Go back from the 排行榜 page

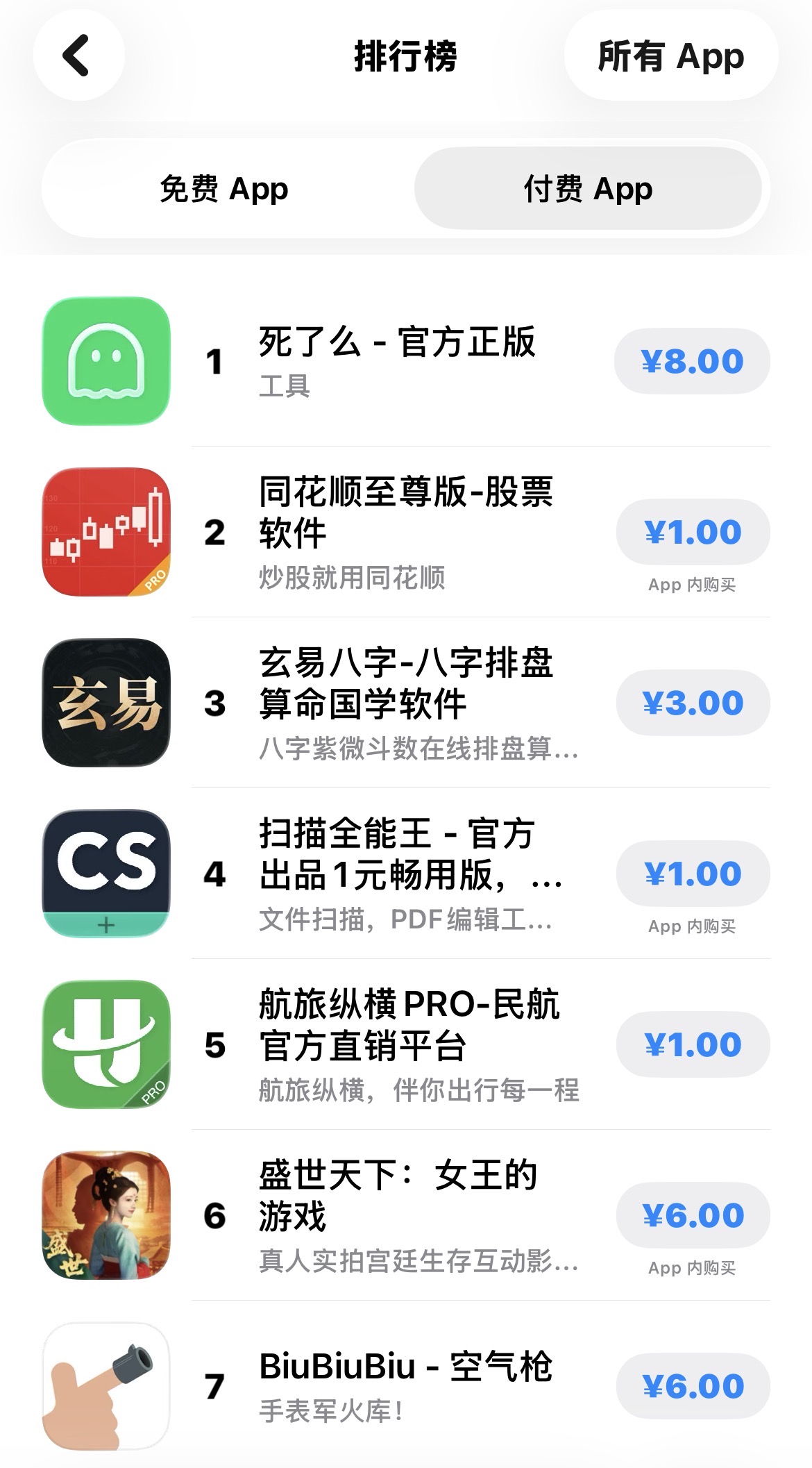pyautogui.click(x=78, y=56)
